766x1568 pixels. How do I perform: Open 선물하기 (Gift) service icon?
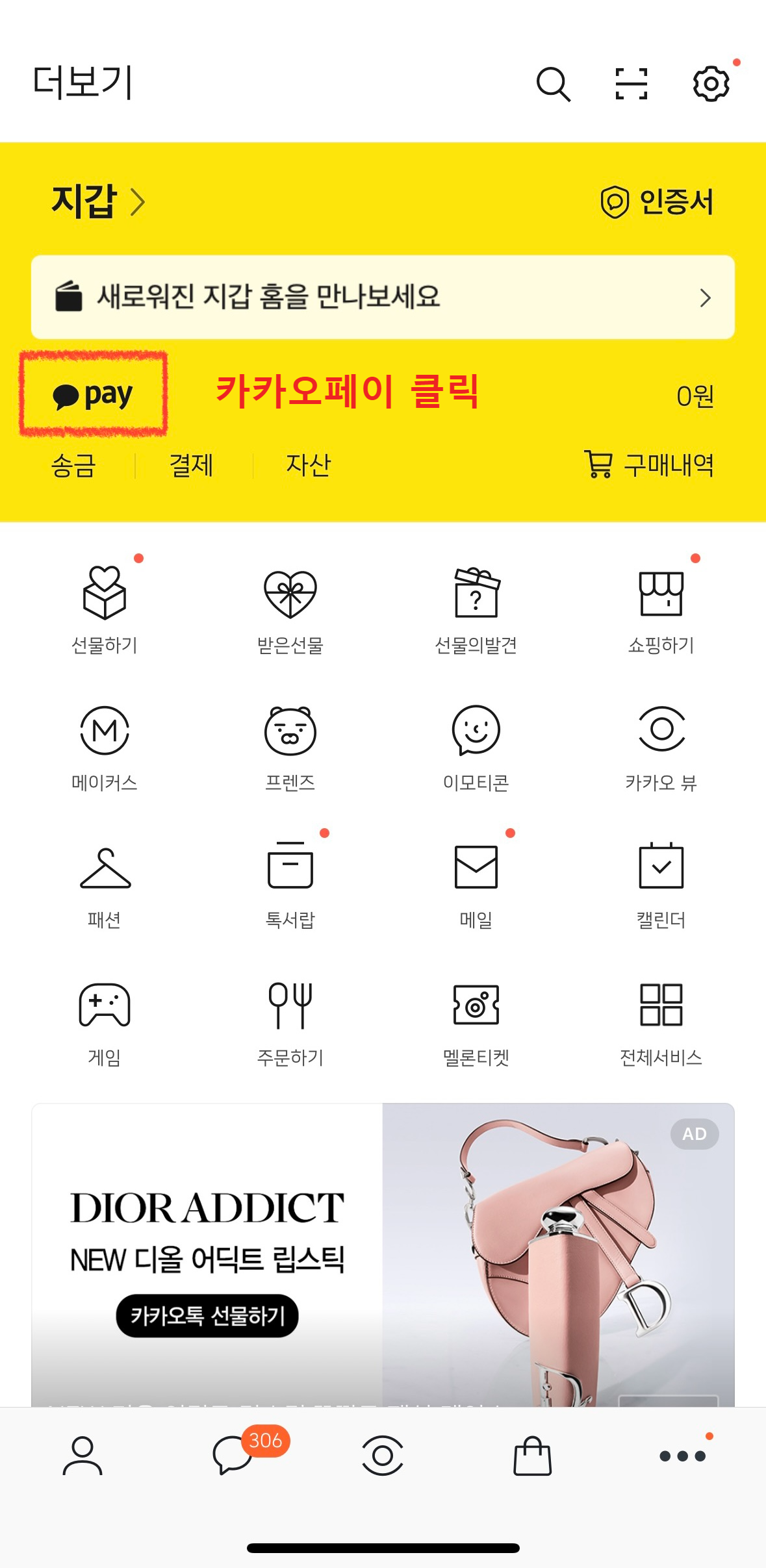pos(104,604)
